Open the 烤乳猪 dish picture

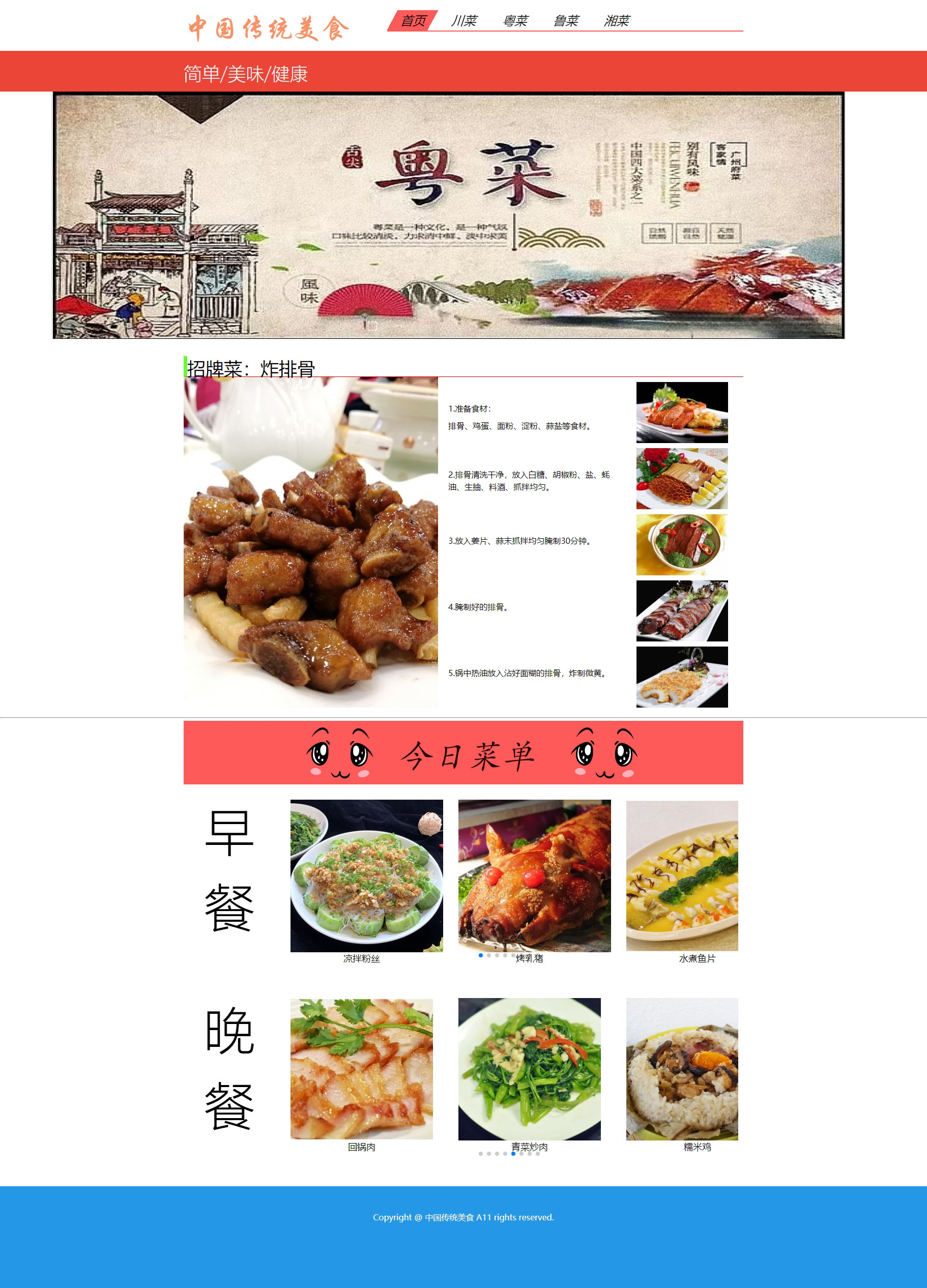[x=534, y=875]
